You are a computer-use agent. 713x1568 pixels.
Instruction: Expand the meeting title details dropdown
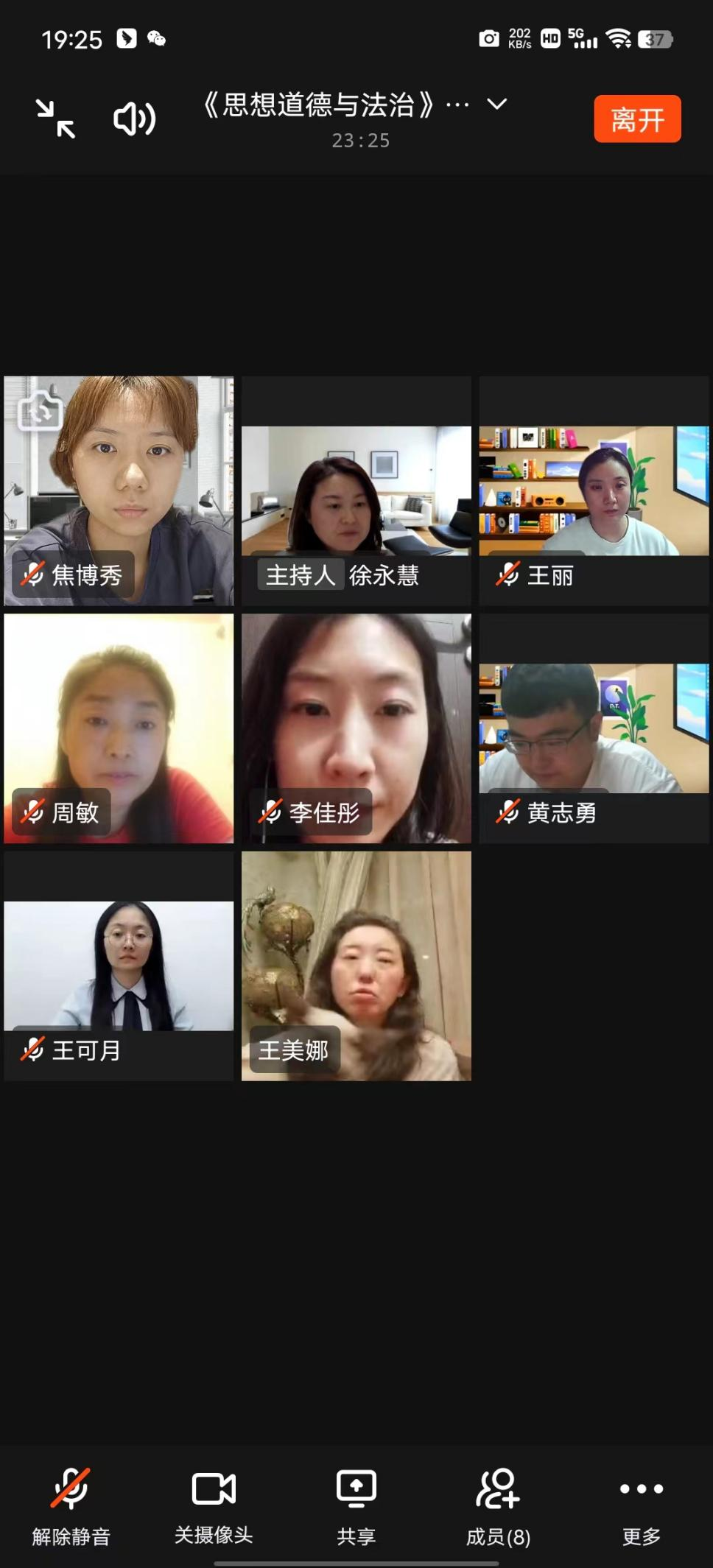(497, 105)
